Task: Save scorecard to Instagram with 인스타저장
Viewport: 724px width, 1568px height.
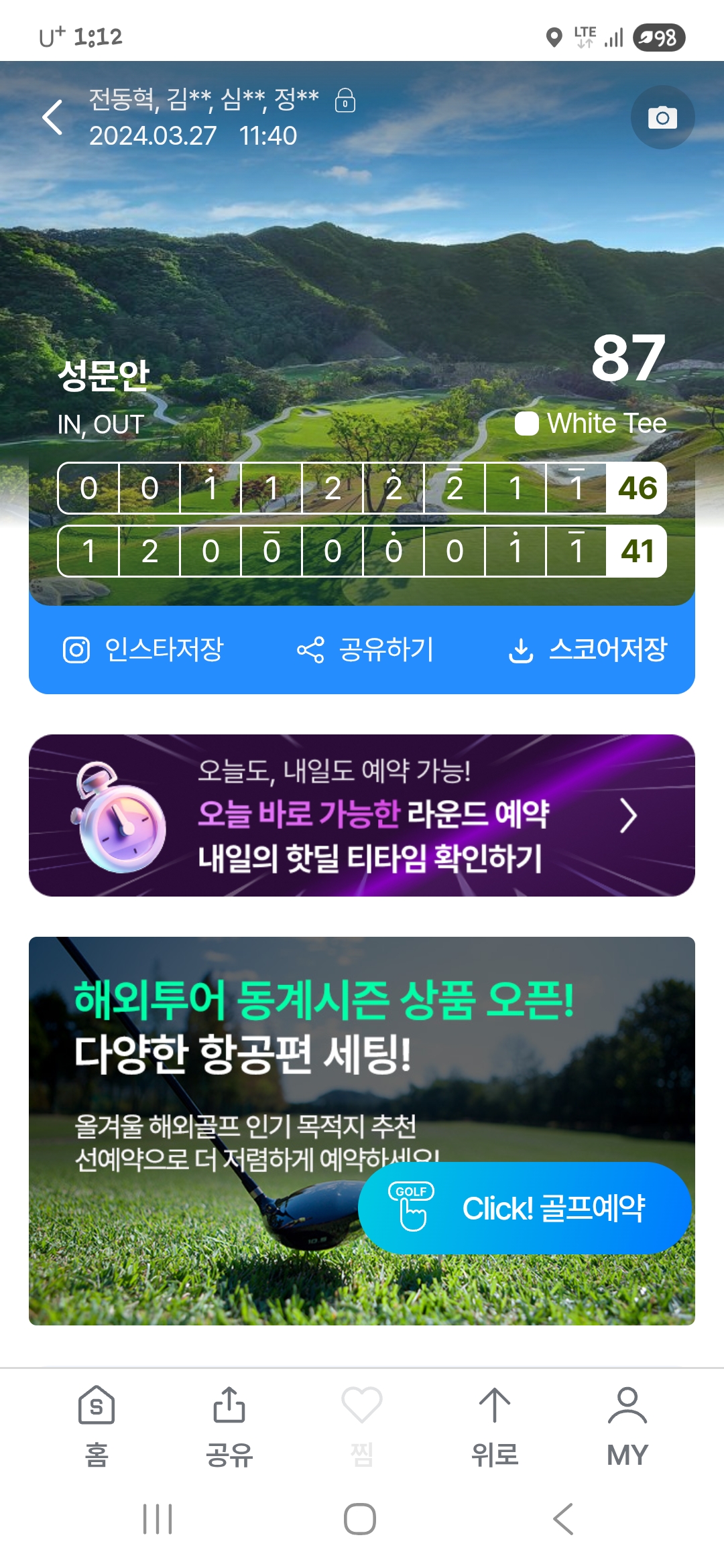Action: tap(143, 649)
